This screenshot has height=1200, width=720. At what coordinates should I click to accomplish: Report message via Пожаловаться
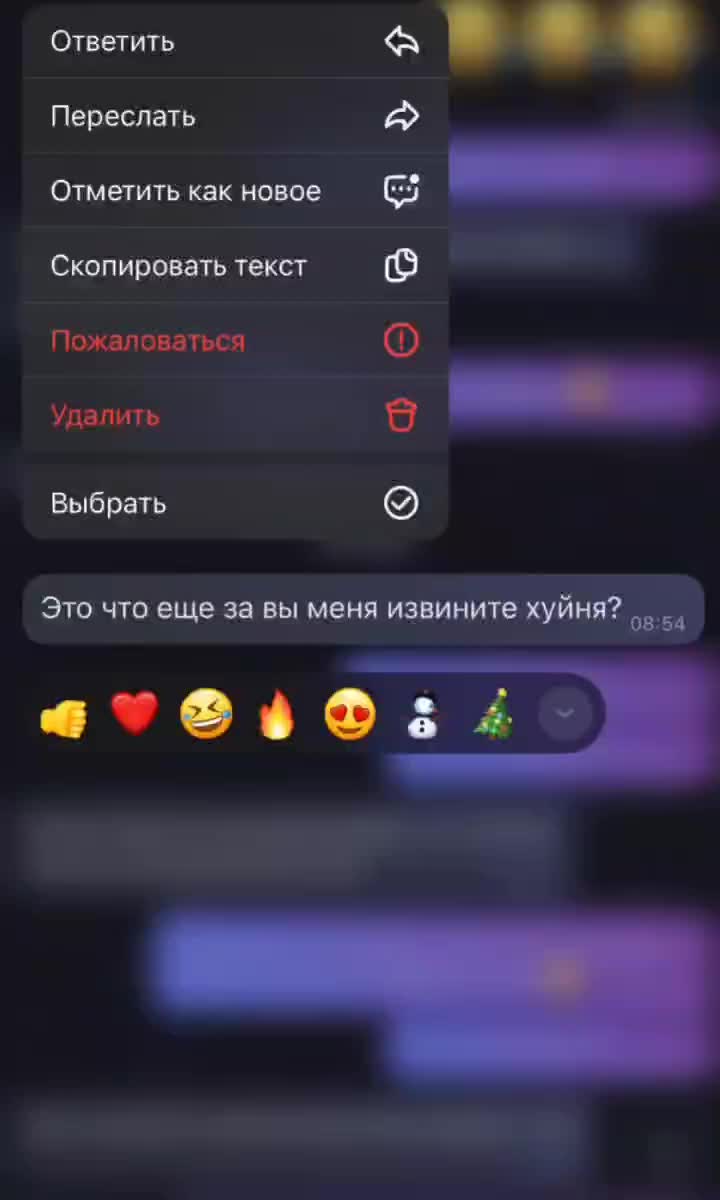[x=234, y=341]
